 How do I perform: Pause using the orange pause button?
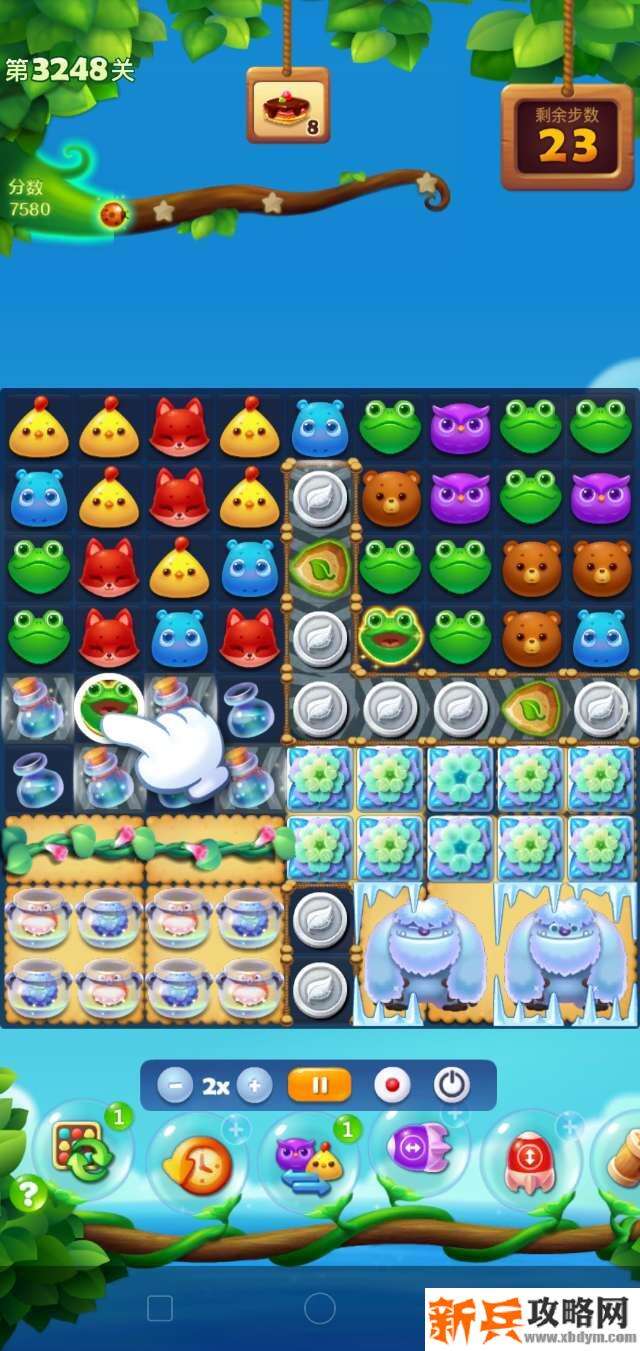point(319,1085)
